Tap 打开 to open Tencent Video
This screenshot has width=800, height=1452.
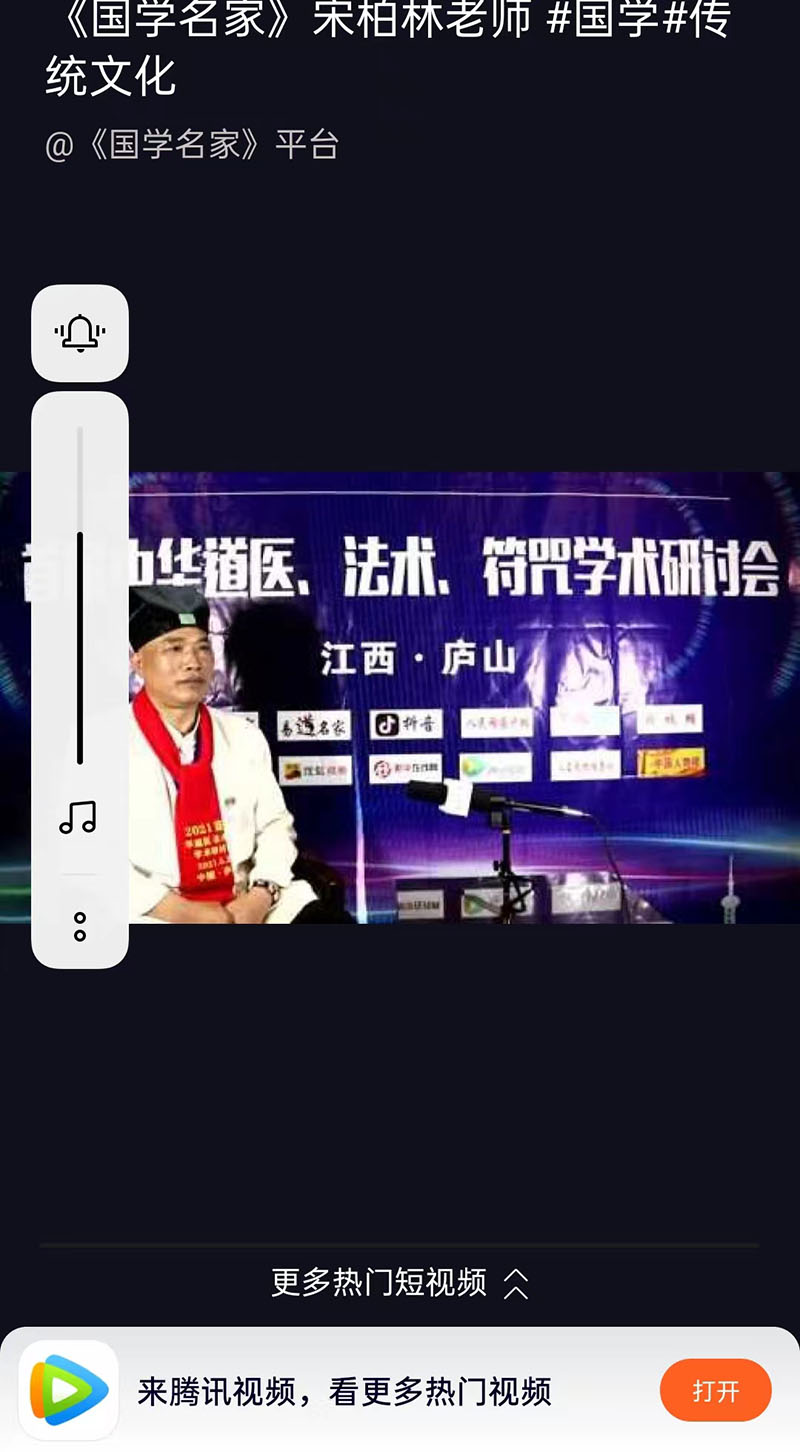click(x=715, y=1391)
